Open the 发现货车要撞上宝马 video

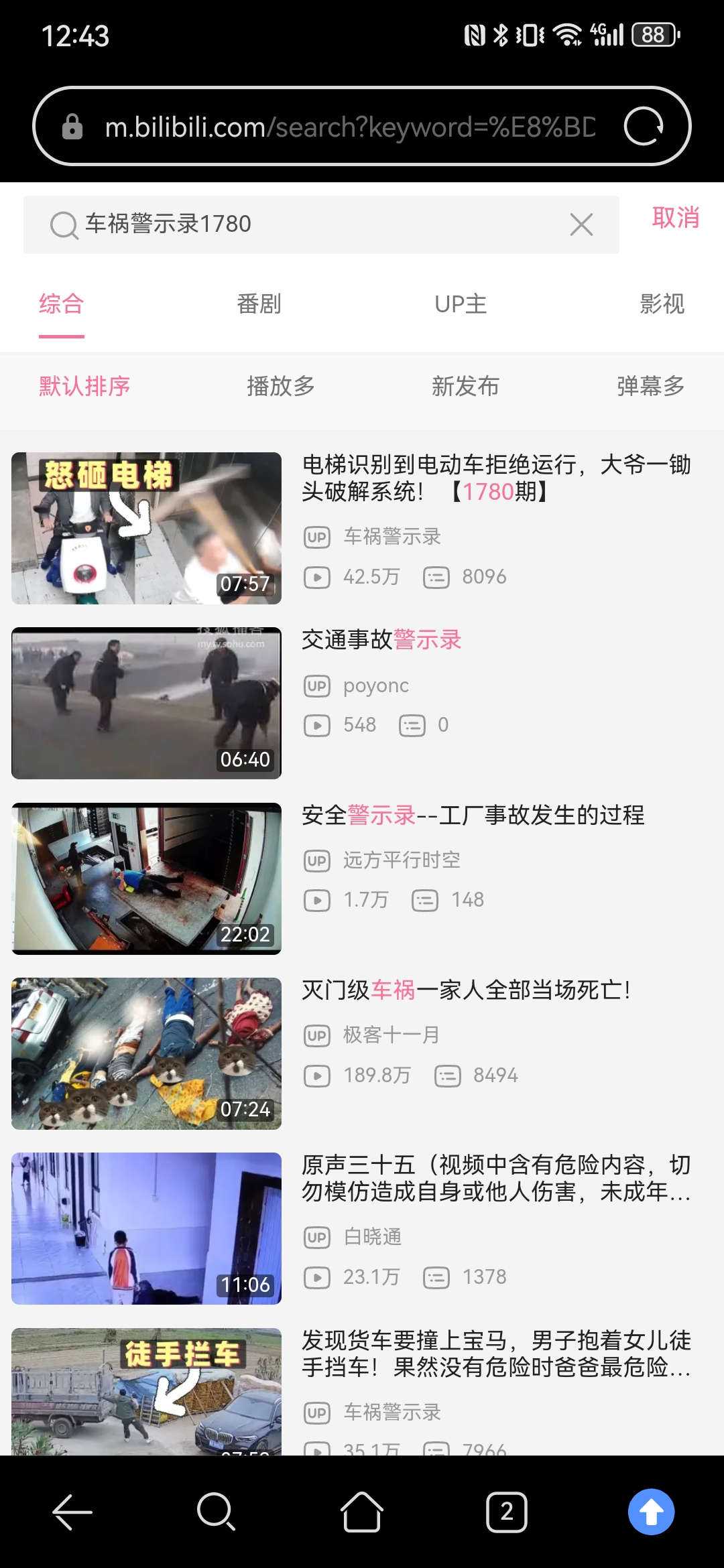tap(496, 1354)
